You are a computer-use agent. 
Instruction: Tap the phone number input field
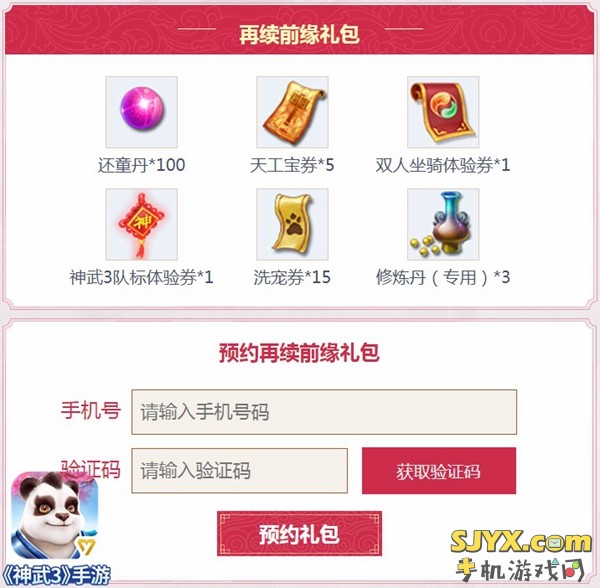click(324, 412)
